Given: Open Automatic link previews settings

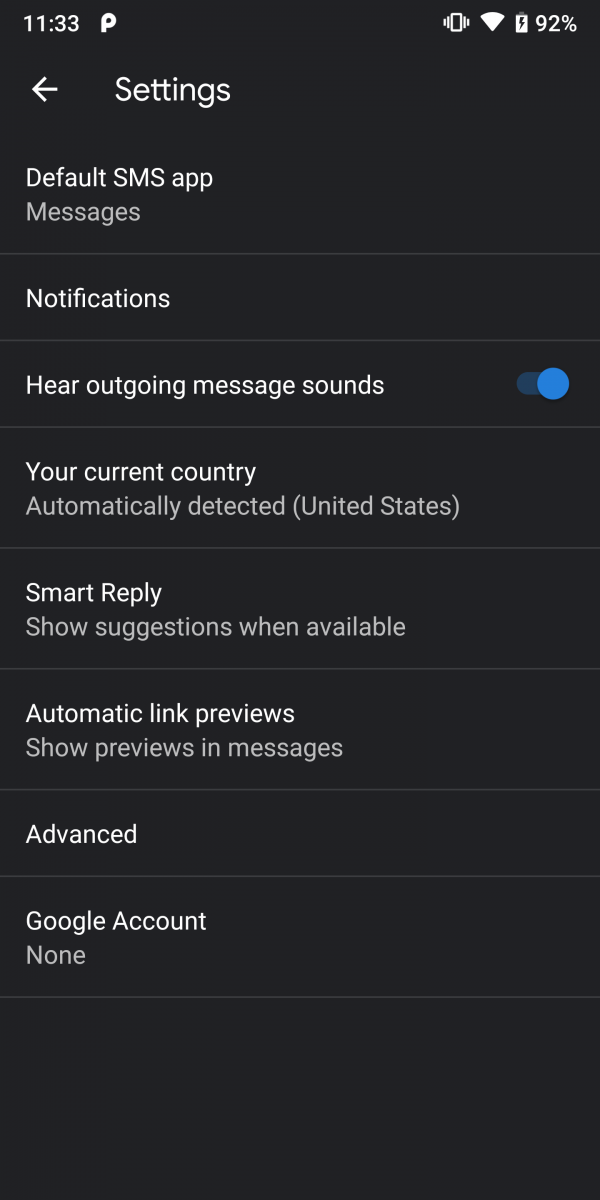Looking at the screenshot, I should 300,730.
